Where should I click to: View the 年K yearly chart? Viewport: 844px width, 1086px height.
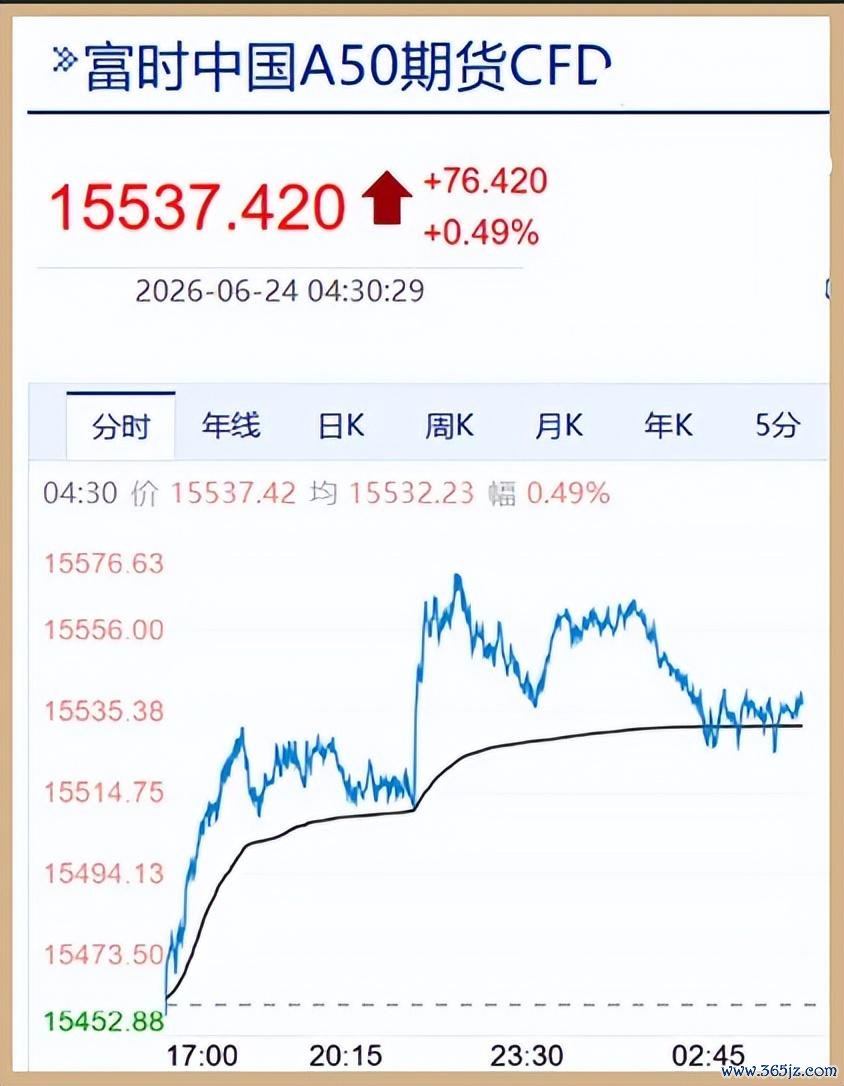tap(668, 425)
